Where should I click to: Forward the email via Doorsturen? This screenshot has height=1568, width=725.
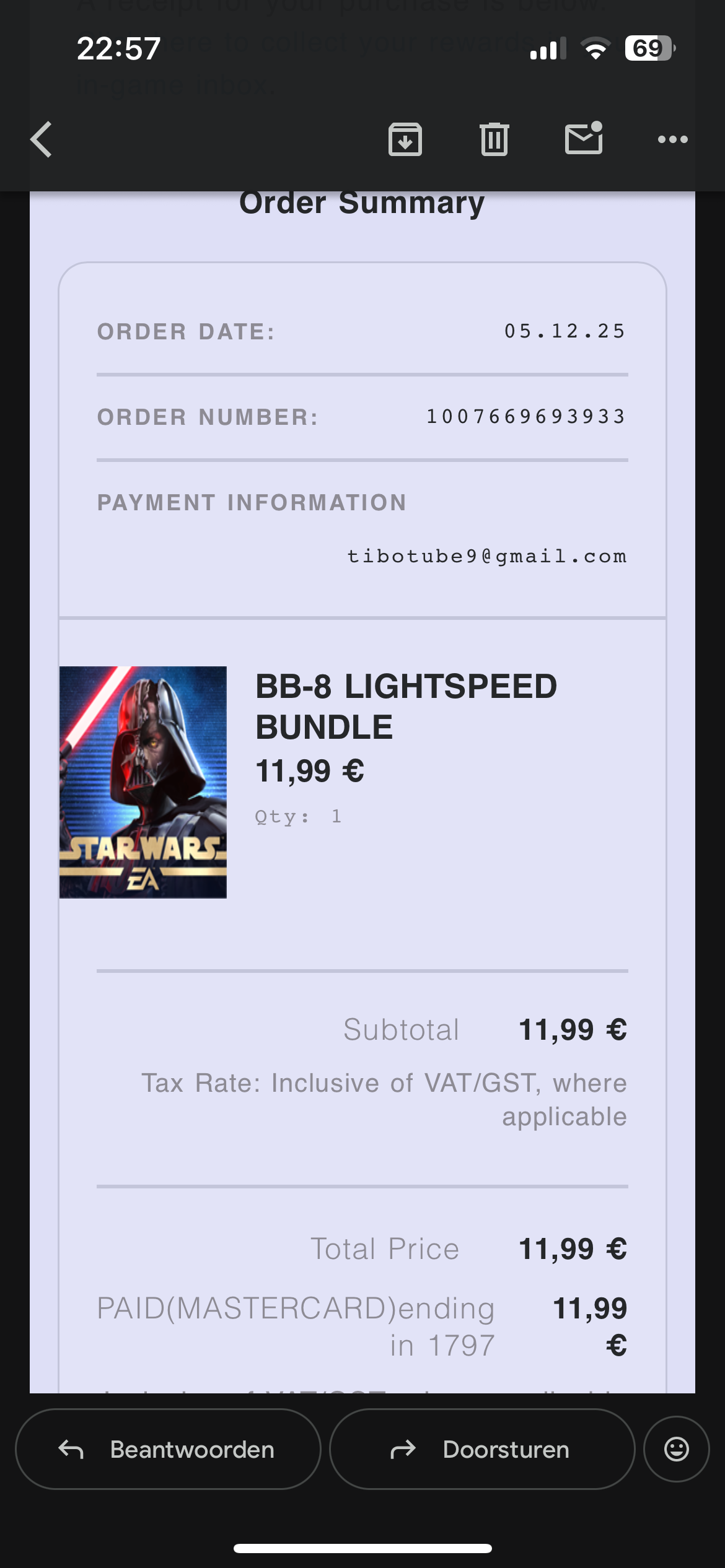(482, 1449)
